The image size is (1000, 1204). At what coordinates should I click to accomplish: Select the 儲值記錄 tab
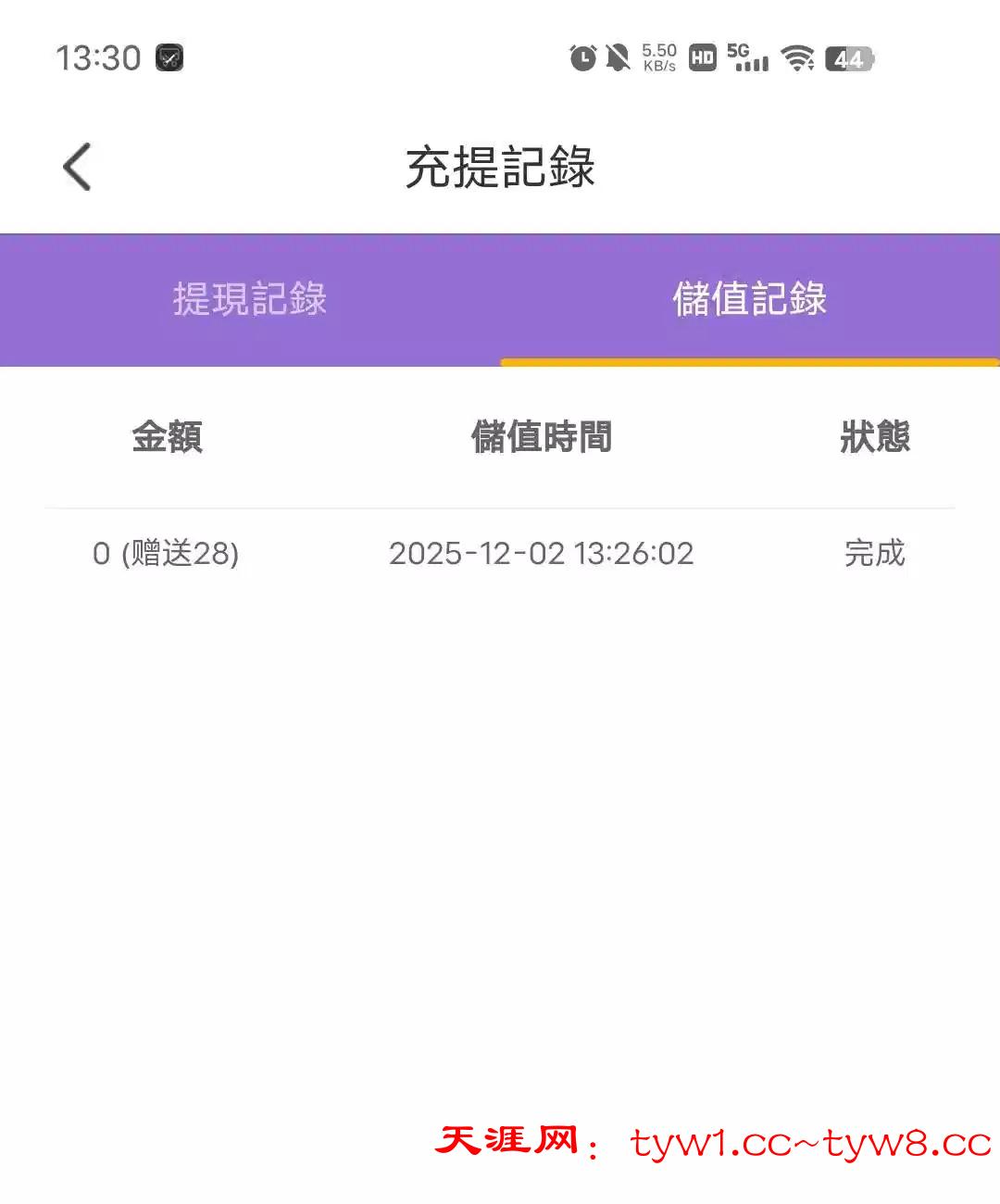pyautogui.click(x=749, y=299)
